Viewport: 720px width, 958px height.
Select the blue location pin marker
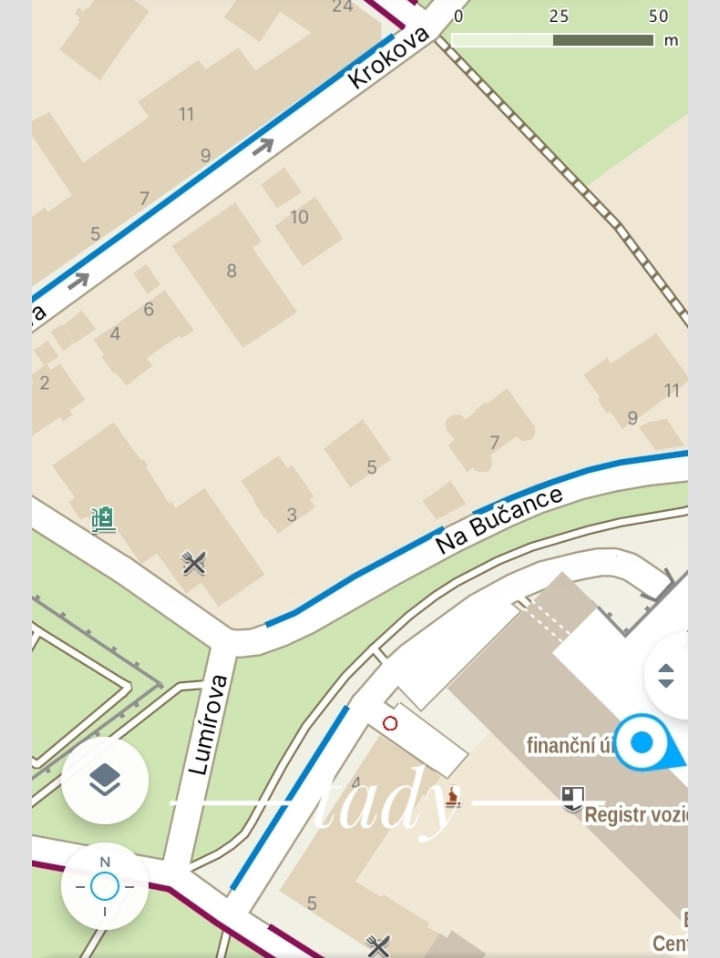[642, 743]
